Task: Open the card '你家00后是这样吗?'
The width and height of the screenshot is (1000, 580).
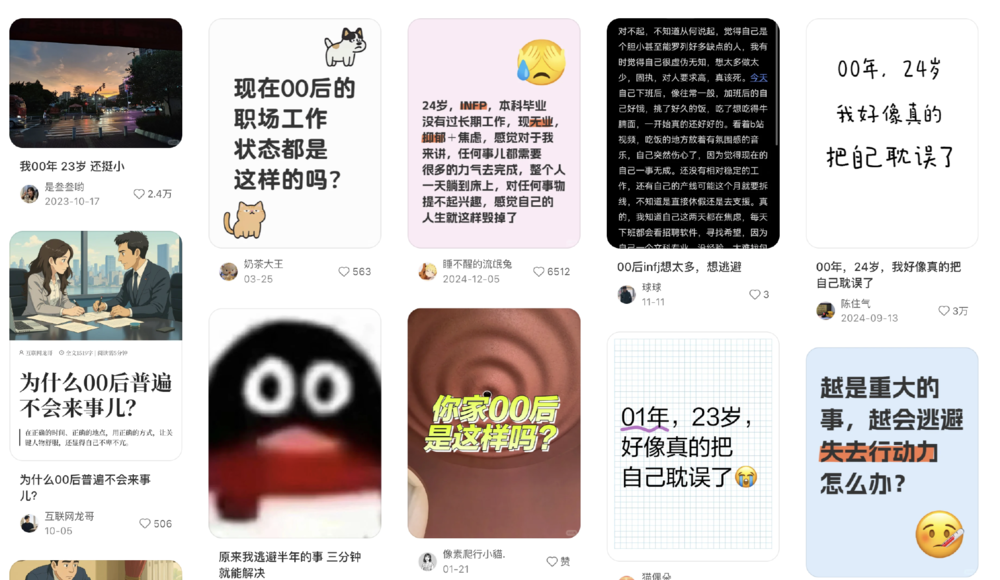Action: click(493, 423)
